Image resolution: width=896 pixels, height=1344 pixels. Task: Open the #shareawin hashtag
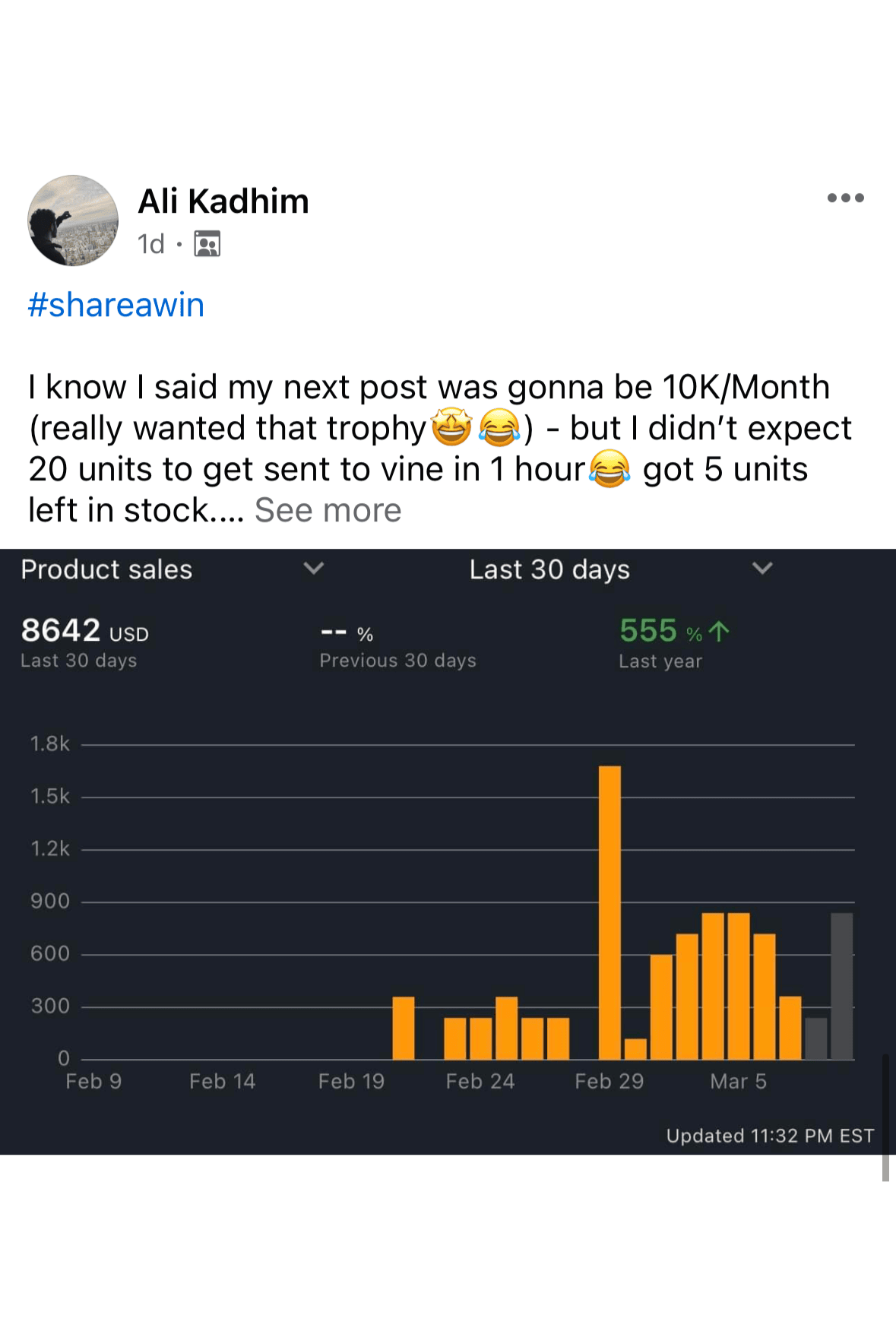pos(116,305)
